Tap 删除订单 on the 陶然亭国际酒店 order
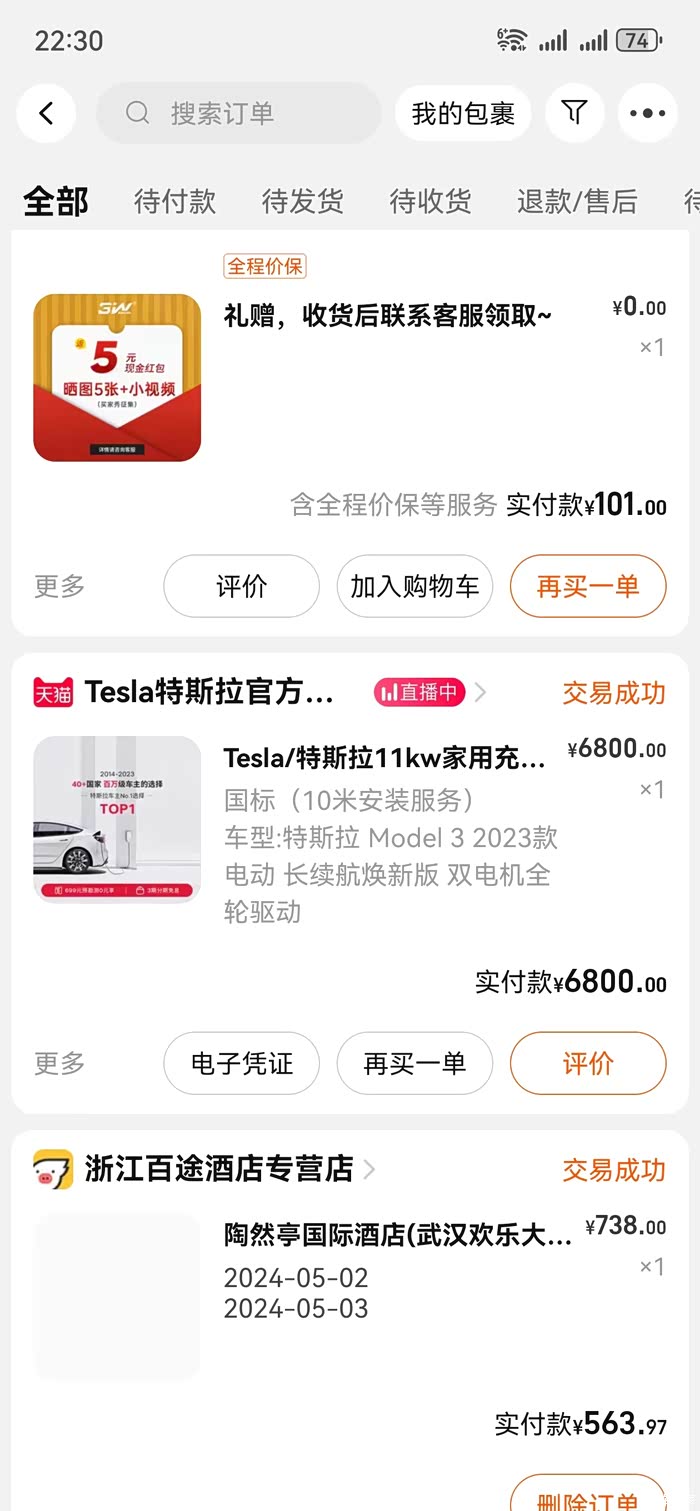 coord(588,1497)
